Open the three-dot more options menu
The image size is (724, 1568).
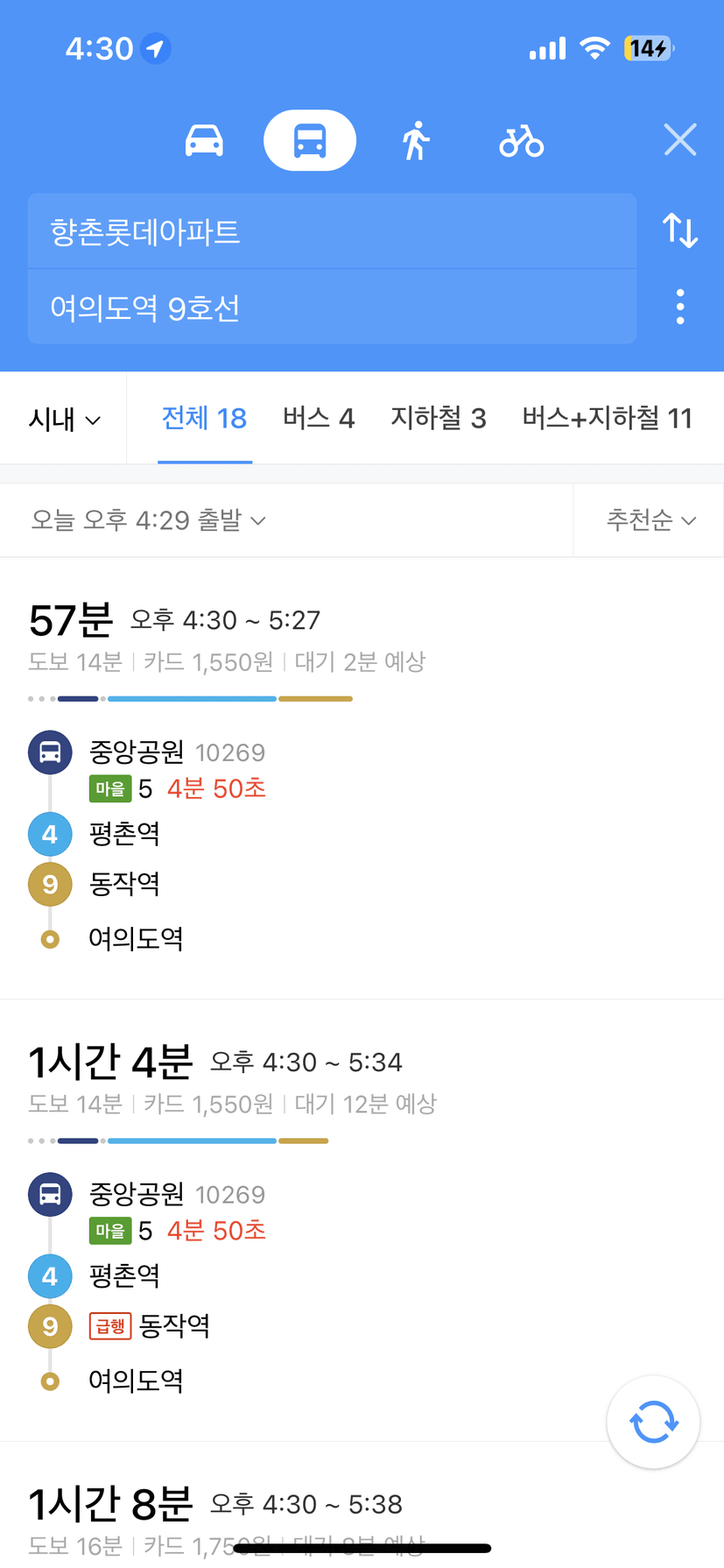(680, 307)
